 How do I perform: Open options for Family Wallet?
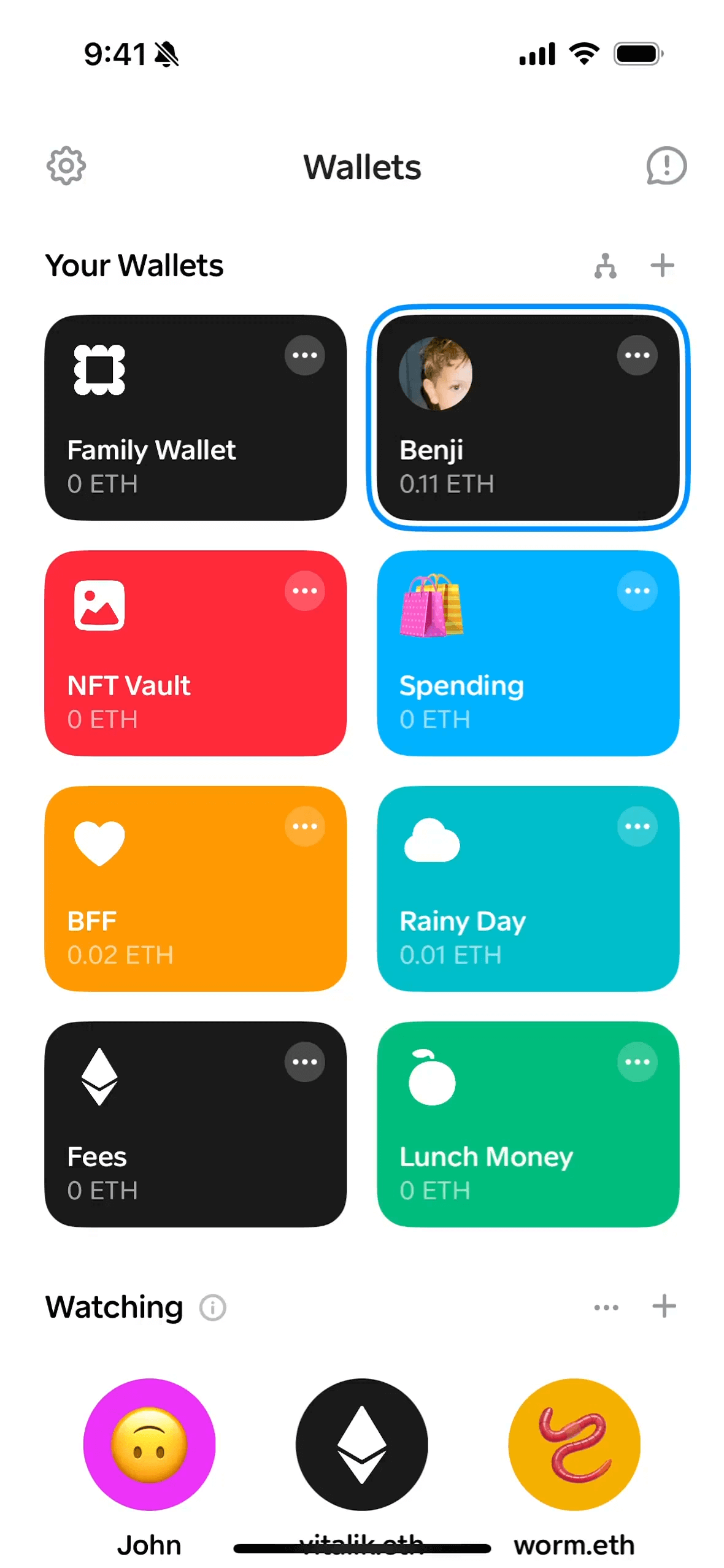(304, 355)
